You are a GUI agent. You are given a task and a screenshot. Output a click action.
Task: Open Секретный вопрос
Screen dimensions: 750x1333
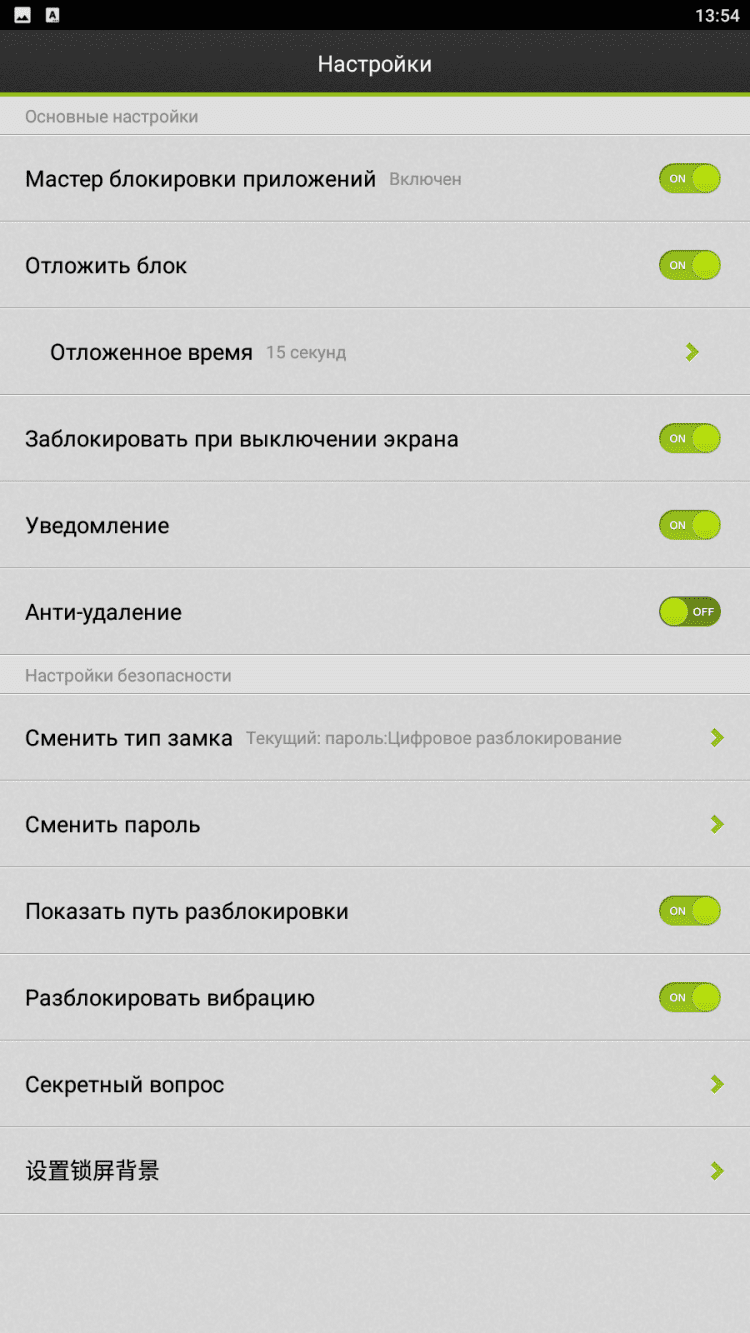point(374,1084)
